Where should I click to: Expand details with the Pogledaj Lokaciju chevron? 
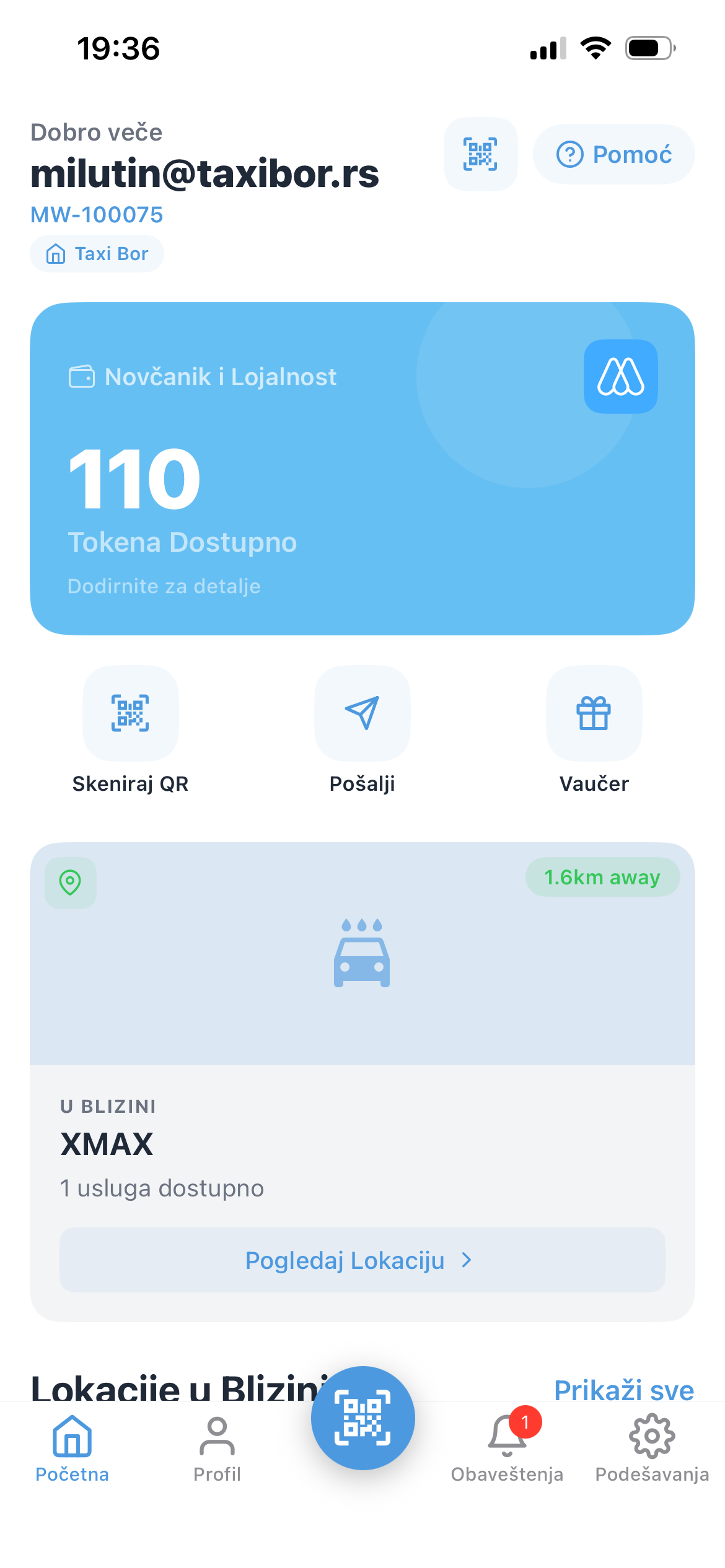tap(467, 1260)
